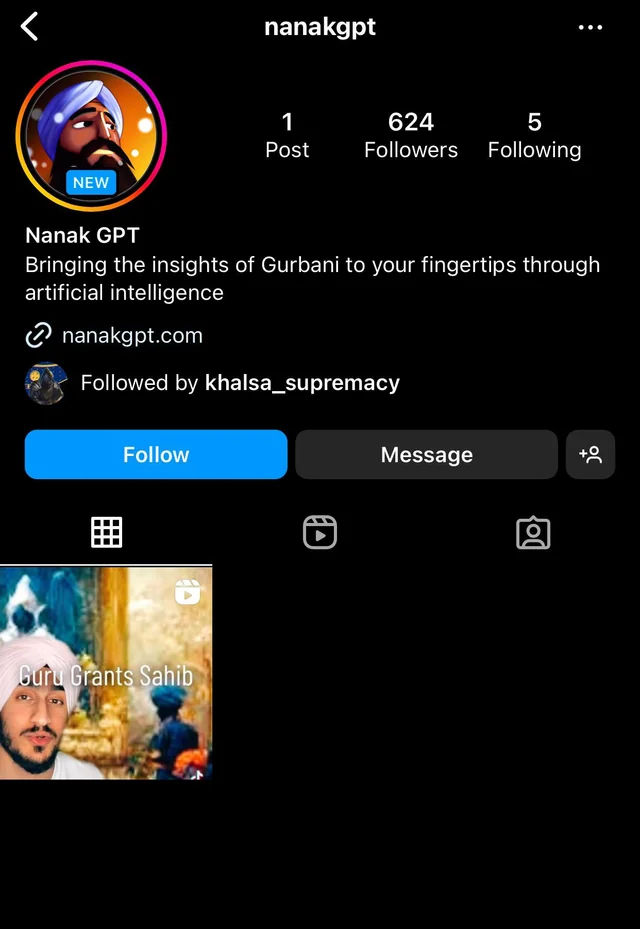The width and height of the screenshot is (640, 929).
Task: Message the Nanak GPT account
Action: (426, 455)
